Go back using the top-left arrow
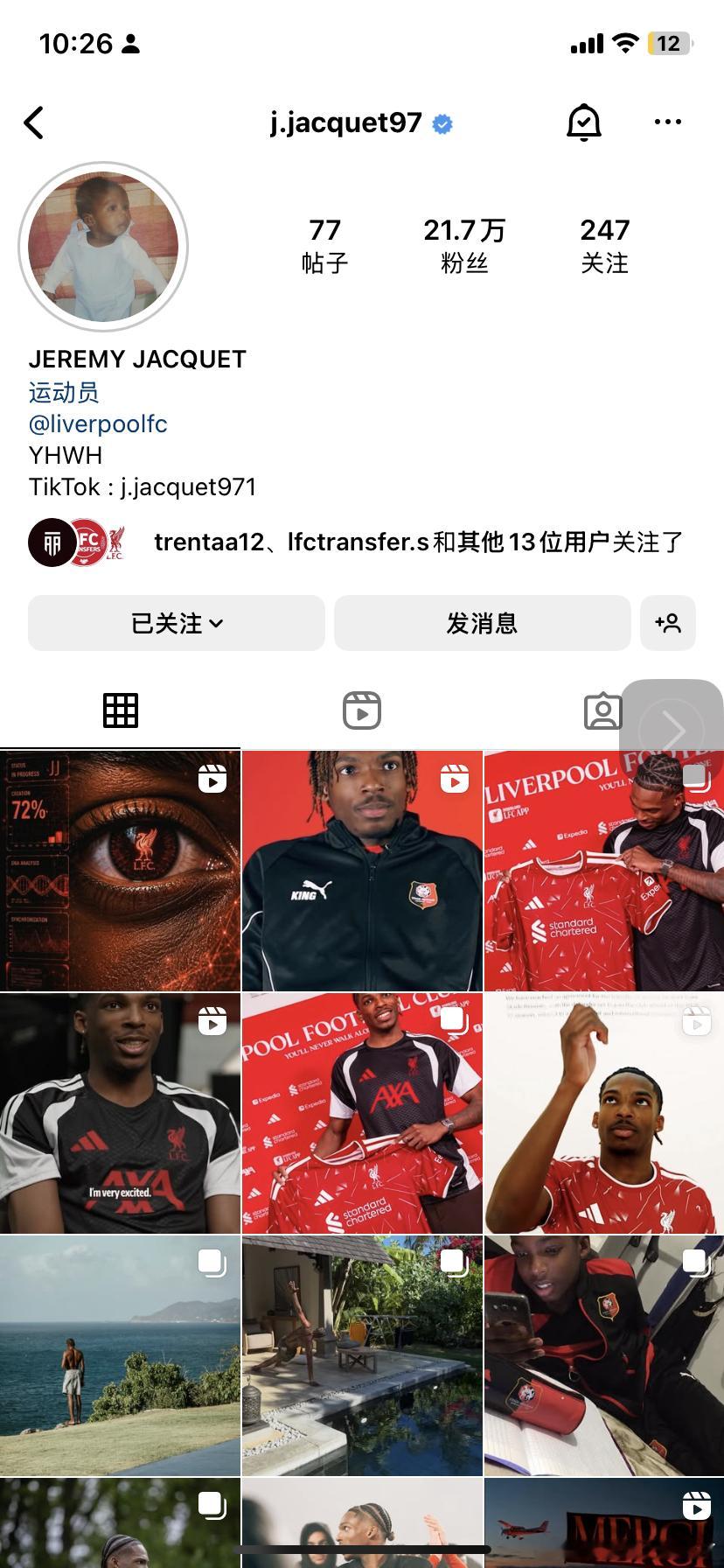 pos(34,123)
